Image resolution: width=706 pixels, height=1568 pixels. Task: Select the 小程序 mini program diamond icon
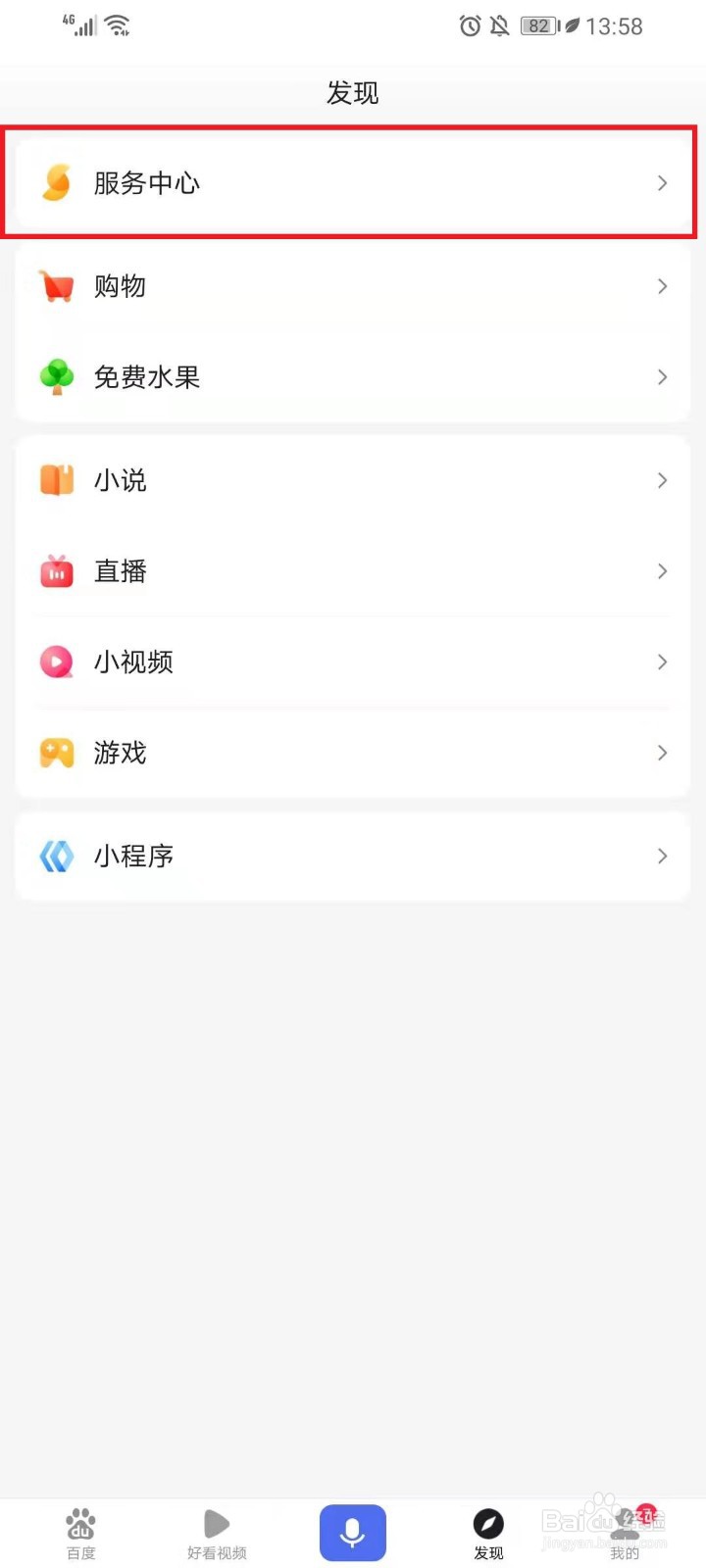(56, 856)
